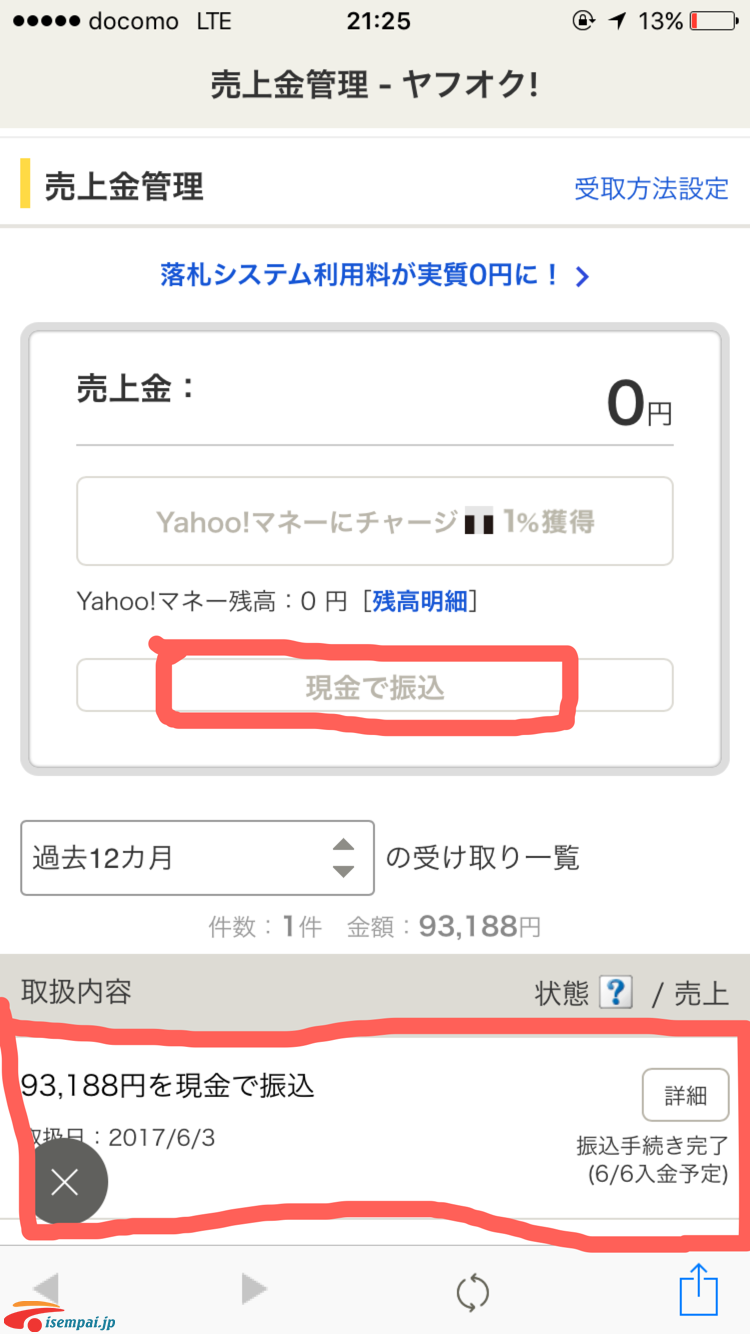
Task: Open 残高明細 link
Action: [x=419, y=601]
